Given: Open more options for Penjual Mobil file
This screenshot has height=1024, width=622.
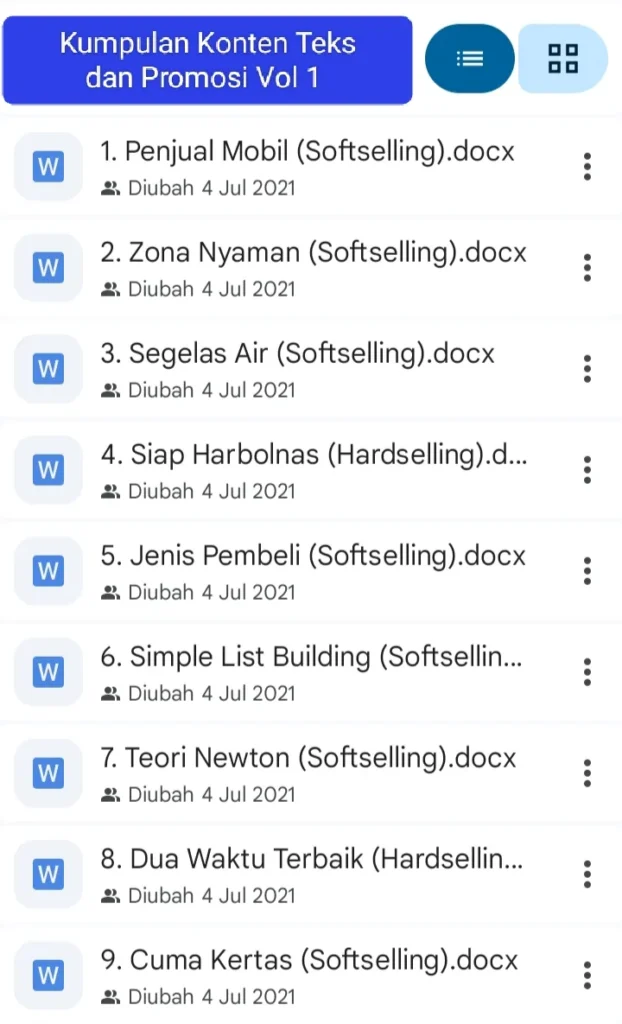Looking at the screenshot, I should click(587, 167).
